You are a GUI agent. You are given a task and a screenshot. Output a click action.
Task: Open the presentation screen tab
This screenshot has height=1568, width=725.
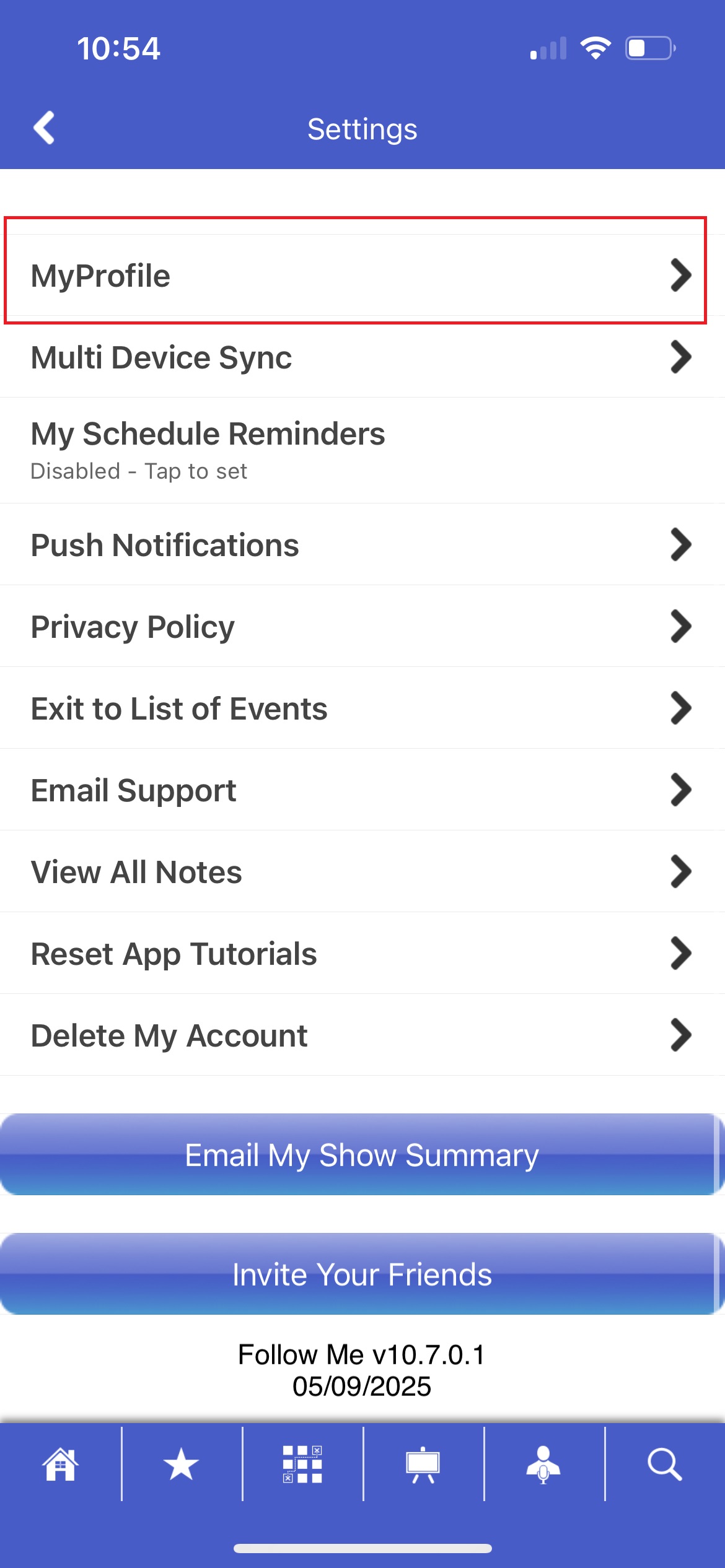(x=423, y=1465)
